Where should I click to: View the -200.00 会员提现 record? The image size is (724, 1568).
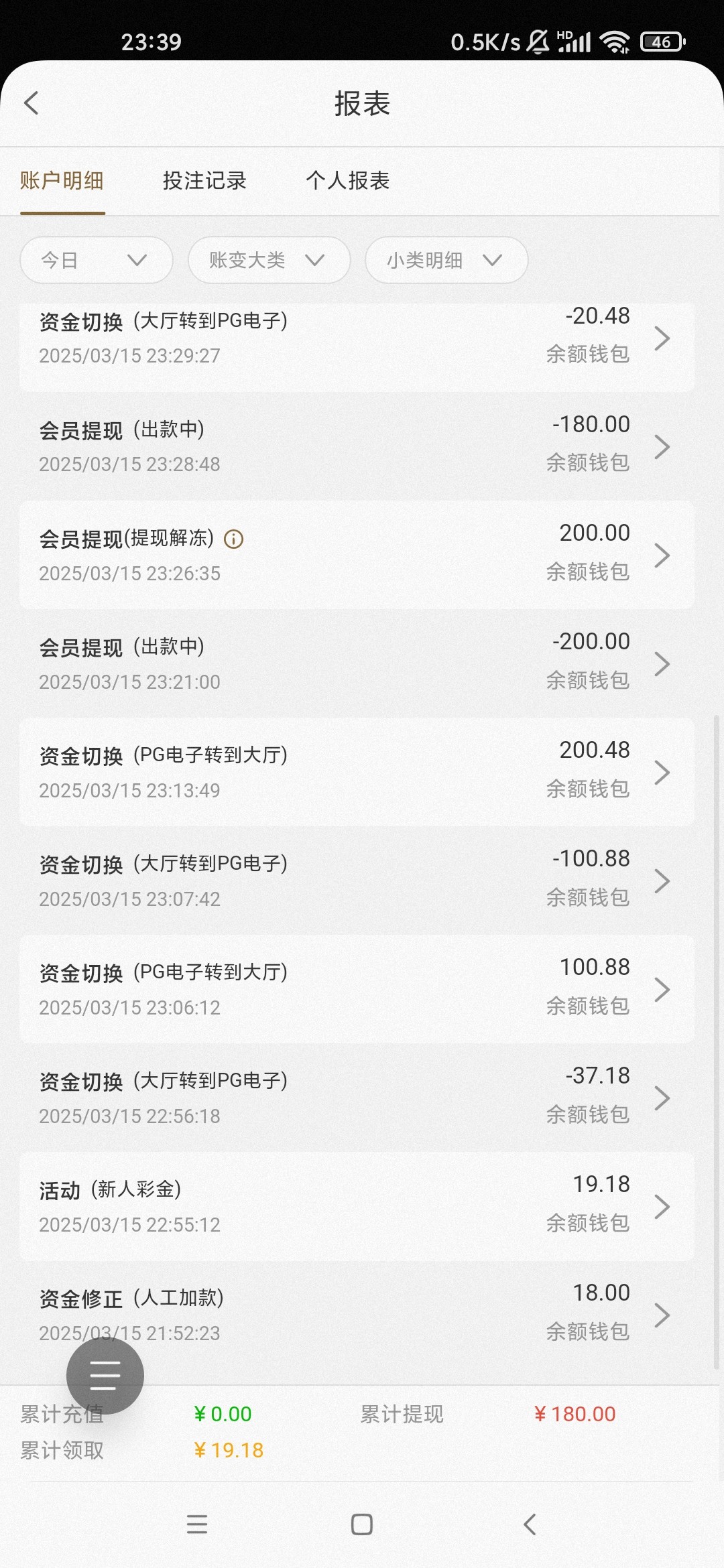[355, 663]
